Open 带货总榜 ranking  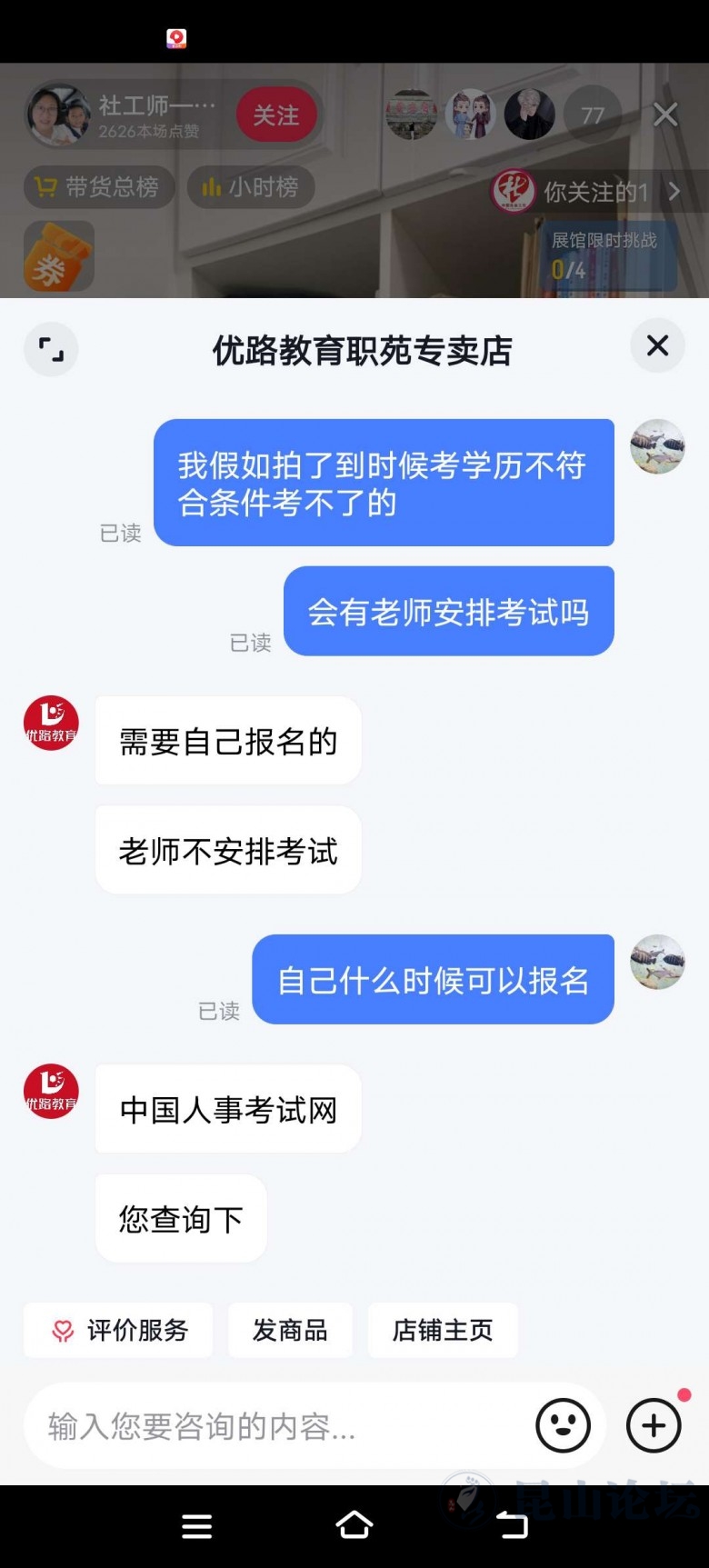pos(98,187)
